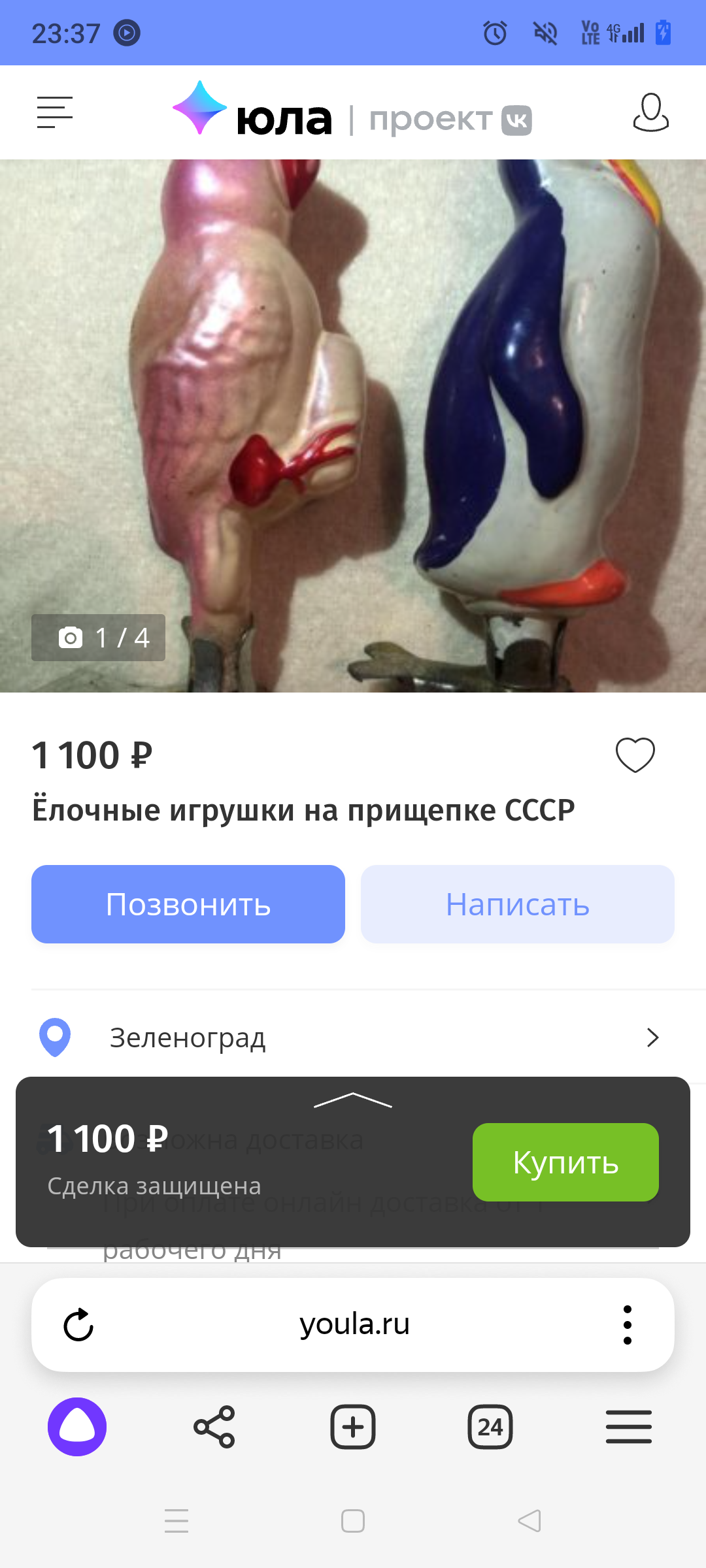Tap the youla.ru address bar

(354, 1325)
